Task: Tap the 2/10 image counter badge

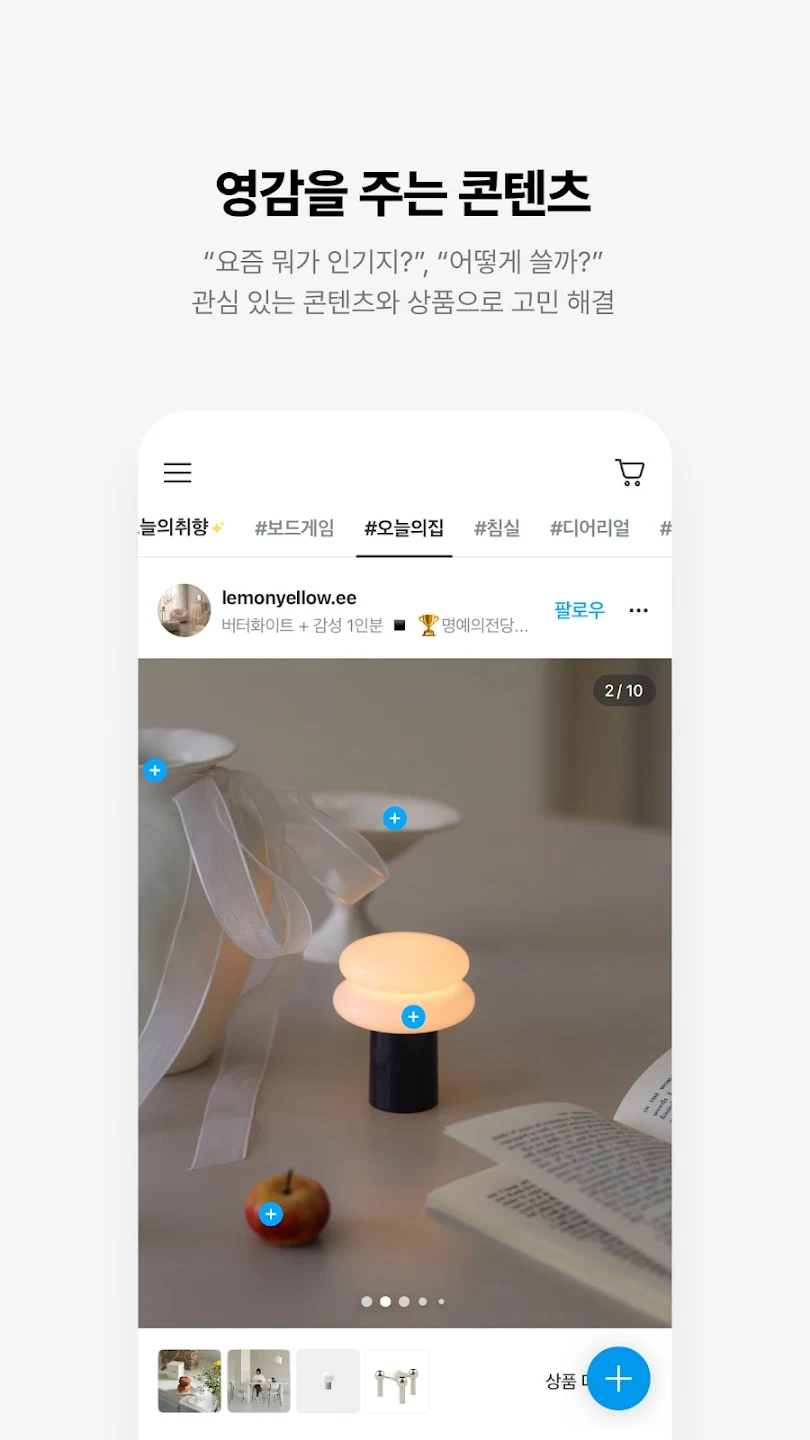Action: click(624, 690)
